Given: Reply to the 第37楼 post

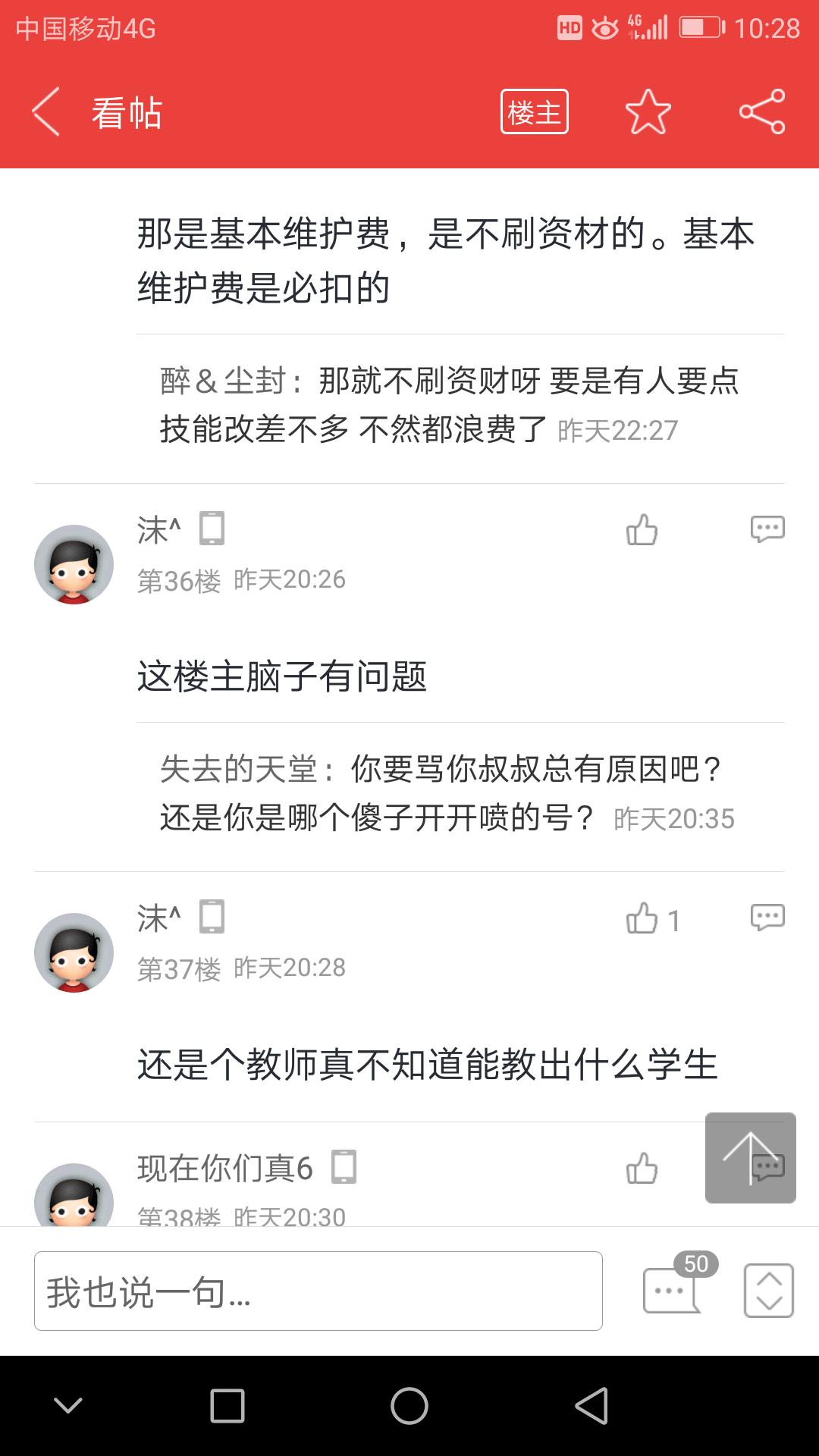Looking at the screenshot, I should coord(767,917).
